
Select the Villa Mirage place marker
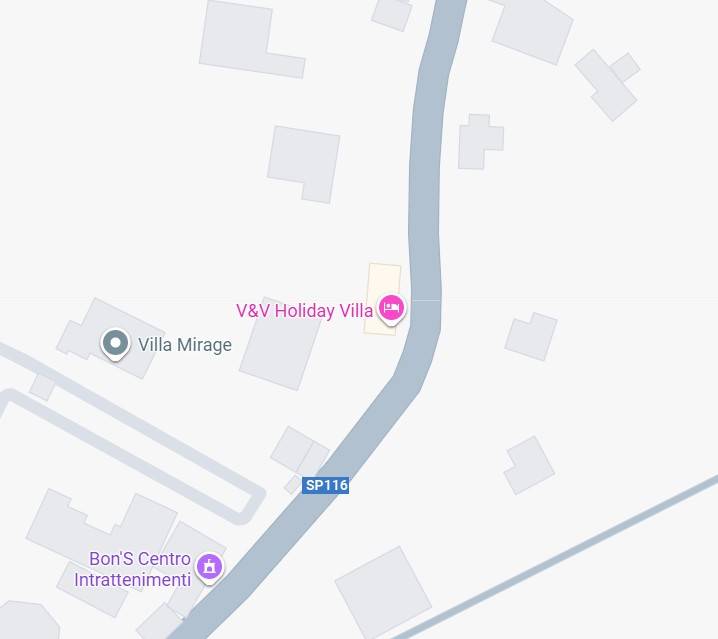click(x=116, y=344)
